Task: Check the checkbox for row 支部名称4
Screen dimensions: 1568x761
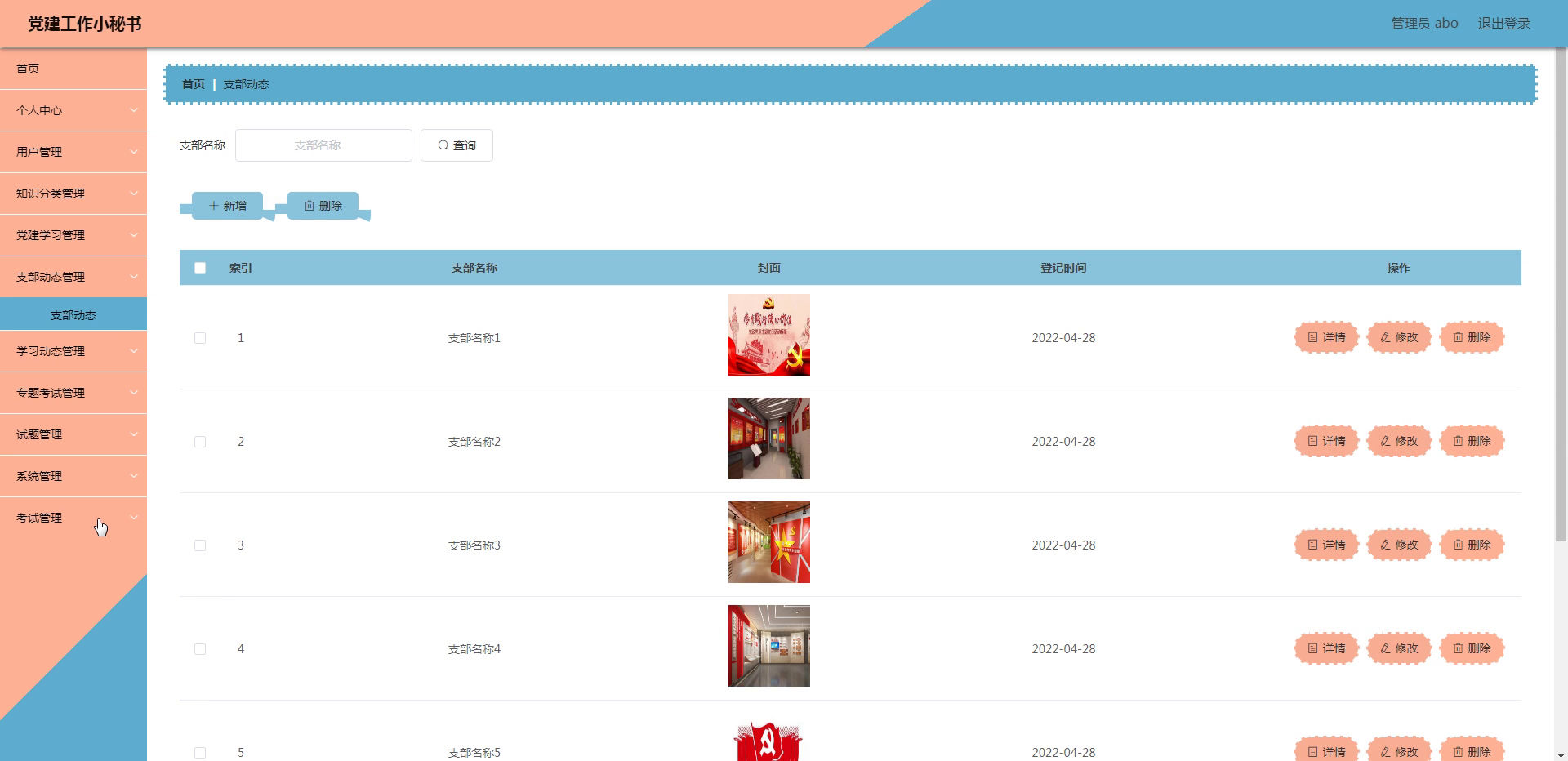Action: 200,649
